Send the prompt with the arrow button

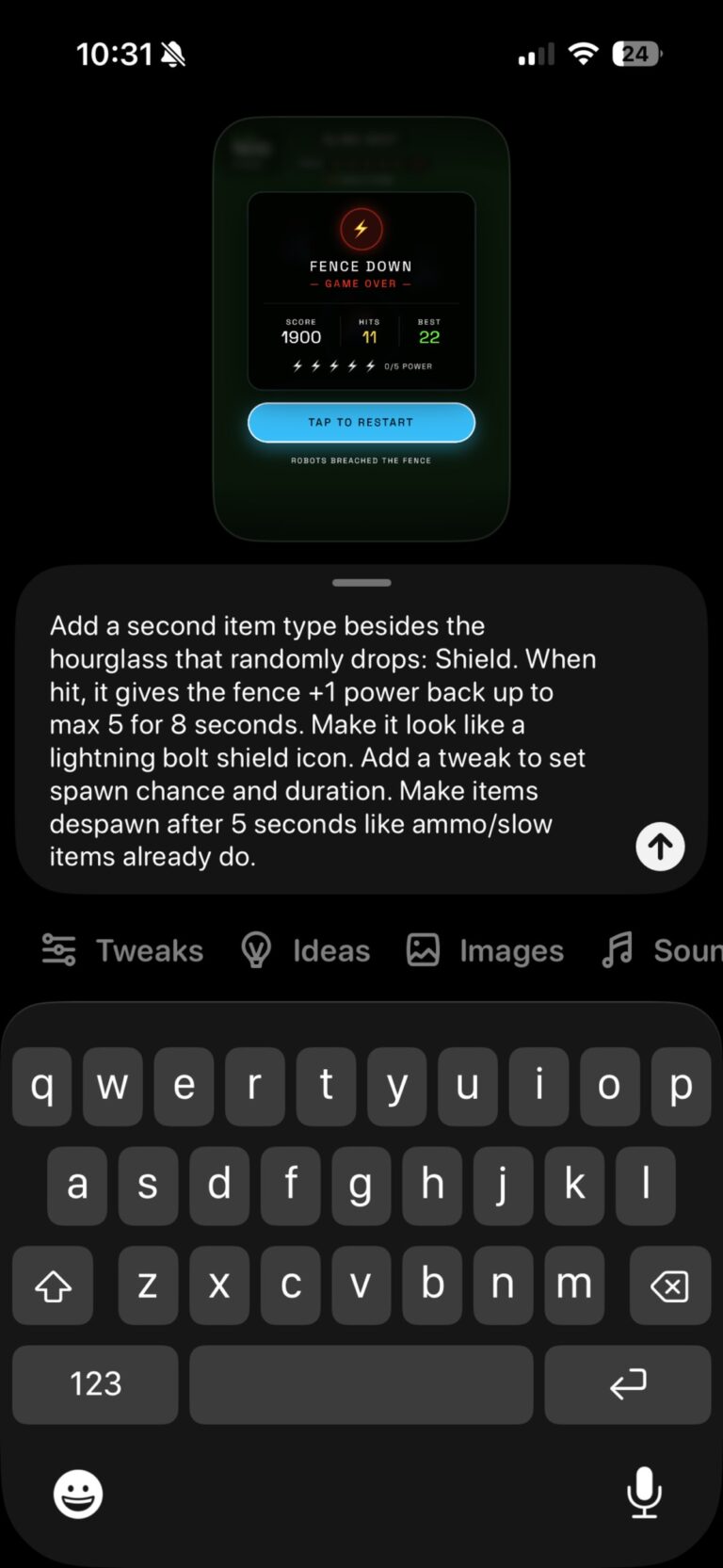point(660,846)
